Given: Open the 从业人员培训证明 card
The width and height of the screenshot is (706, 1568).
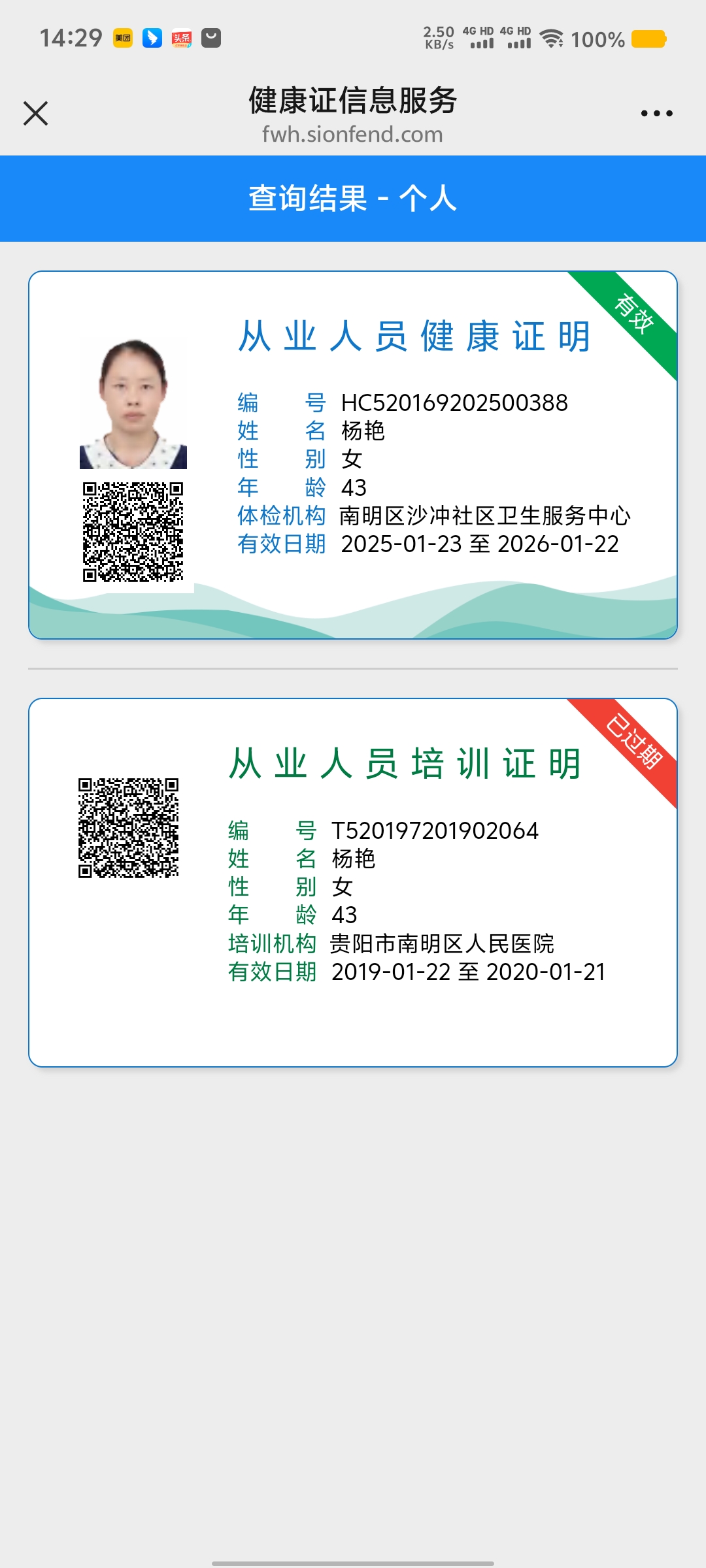Looking at the screenshot, I should (353, 882).
